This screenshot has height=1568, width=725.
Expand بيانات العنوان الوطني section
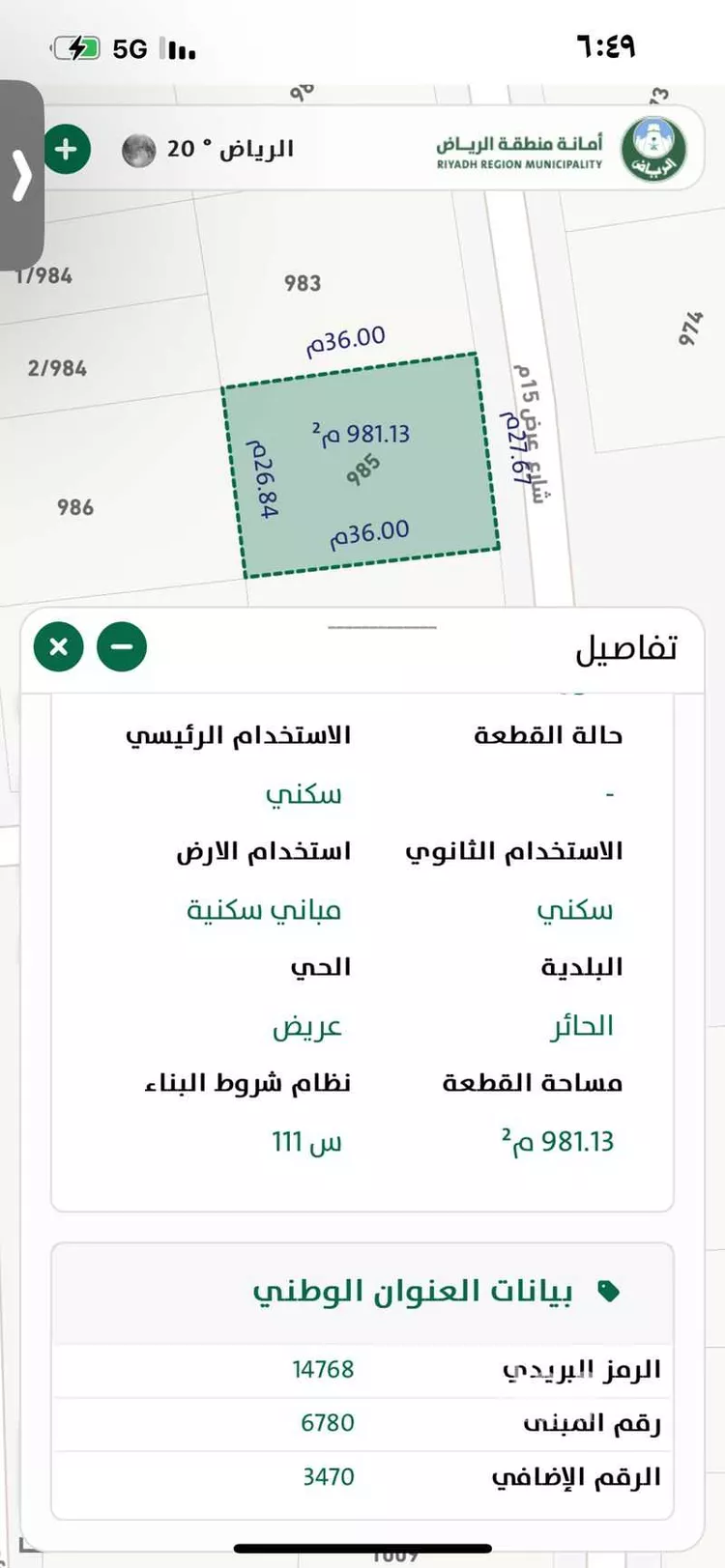tap(416, 1290)
